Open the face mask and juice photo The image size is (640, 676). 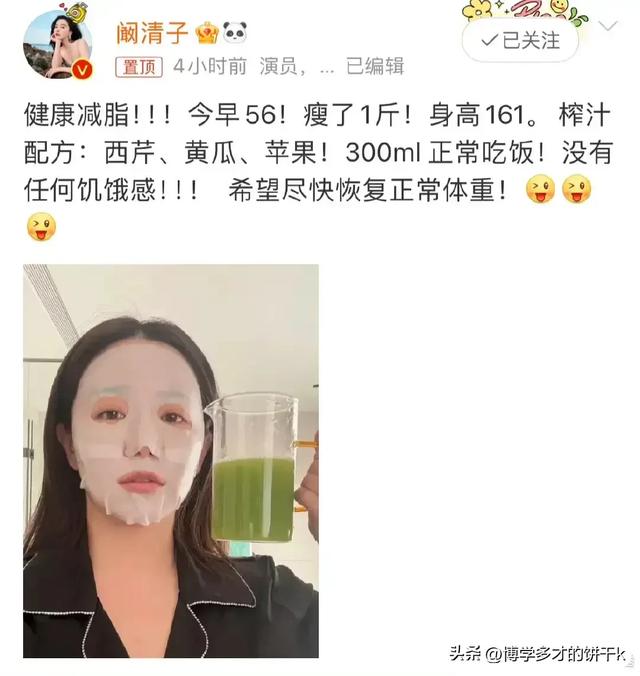171,460
